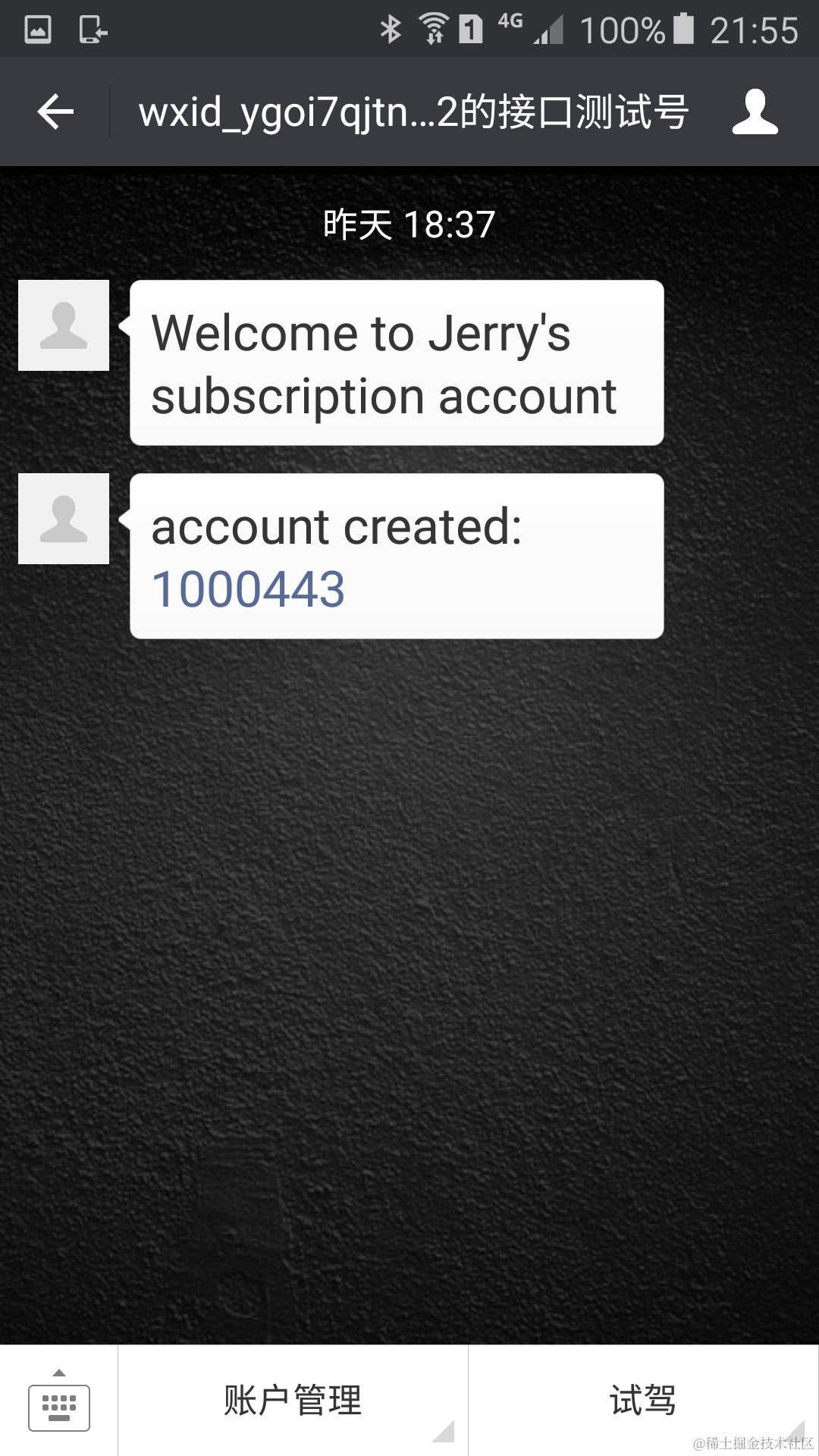Expand the 试驾 menu
Screen dimensions: 819x1456
642,1401
